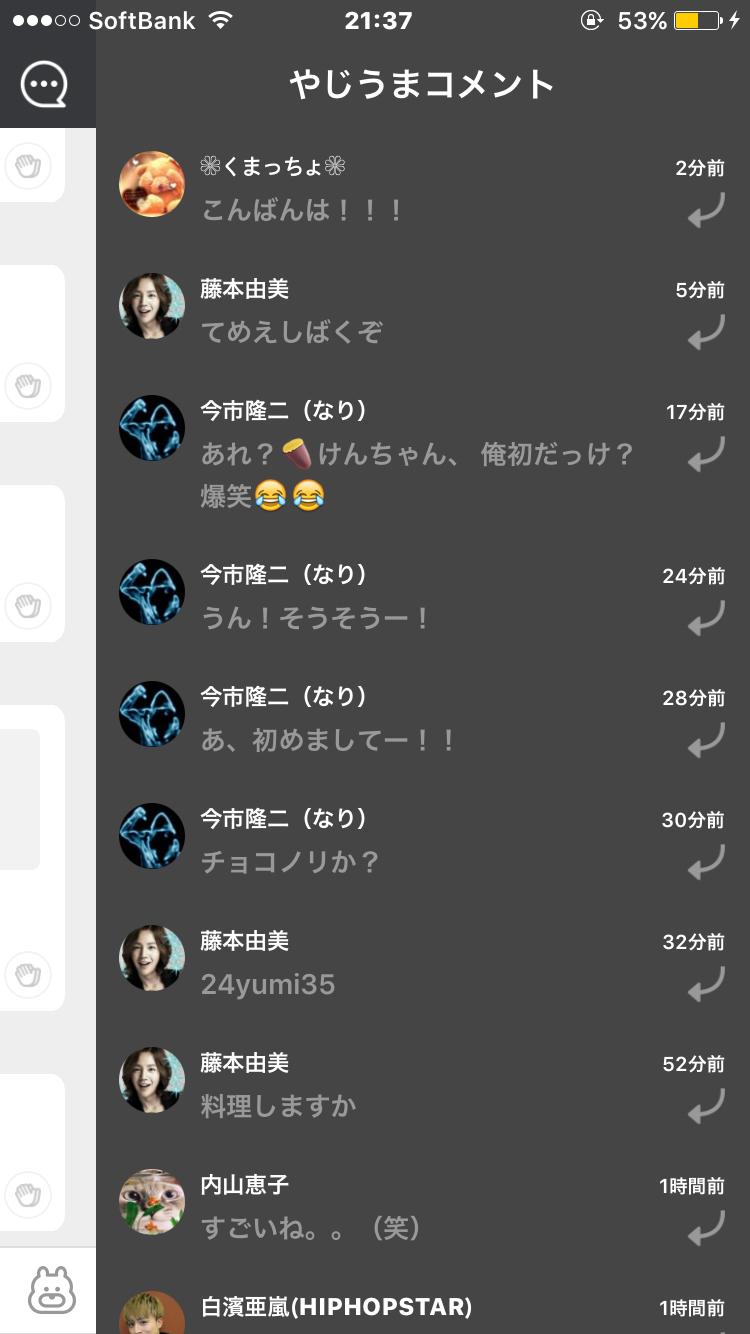
Task: Tap 藤本由美's profile picture
Action: point(152,305)
